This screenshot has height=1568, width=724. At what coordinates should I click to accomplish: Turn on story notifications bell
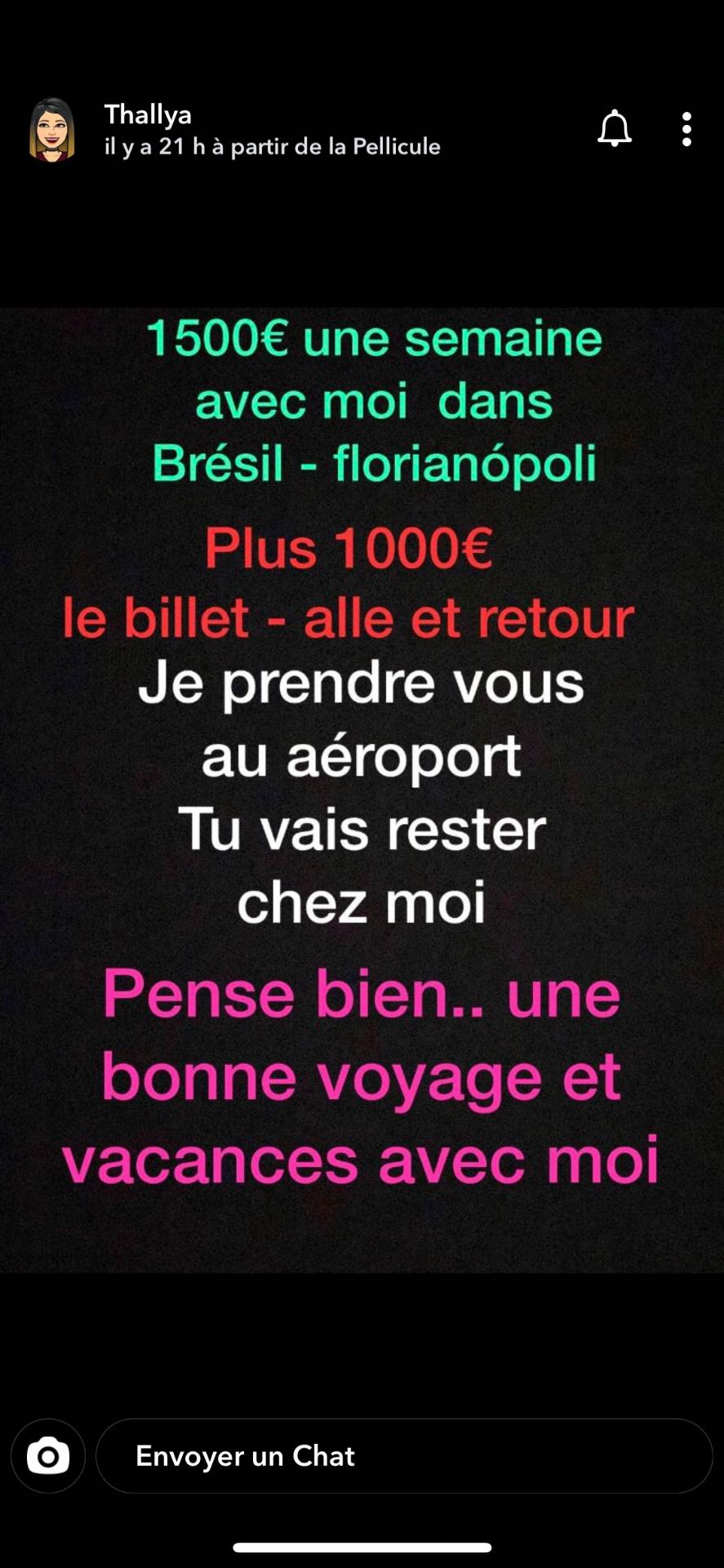click(x=615, y=129)
